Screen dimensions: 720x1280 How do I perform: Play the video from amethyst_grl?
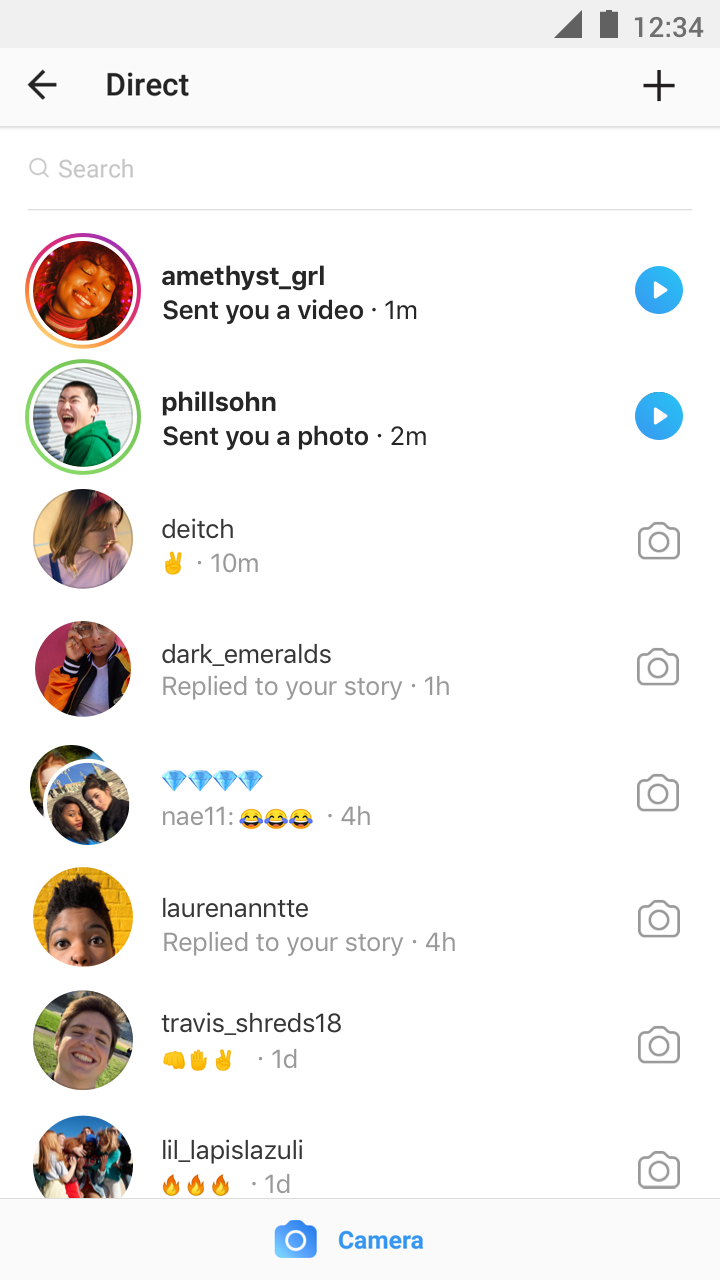(658, 291)
